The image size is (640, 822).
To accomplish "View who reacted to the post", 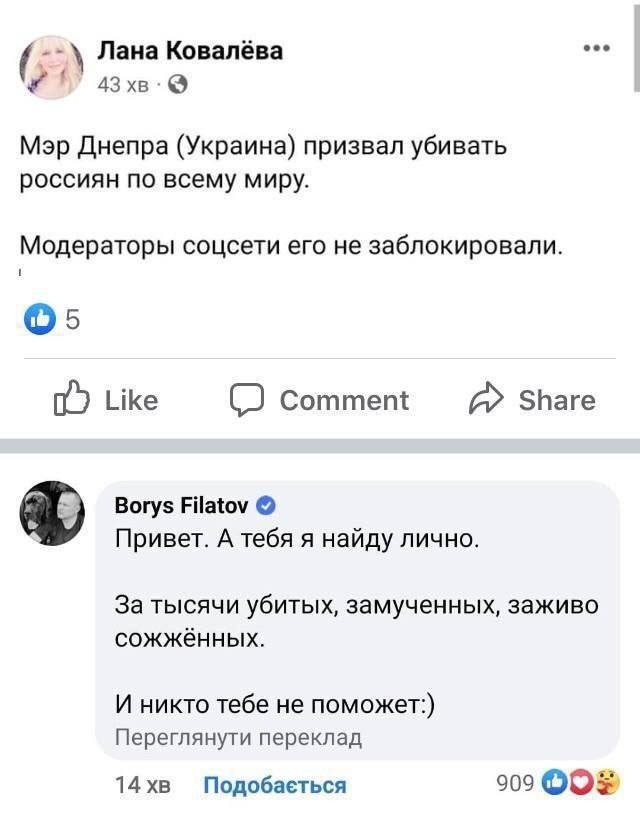I will click(55, 319).
